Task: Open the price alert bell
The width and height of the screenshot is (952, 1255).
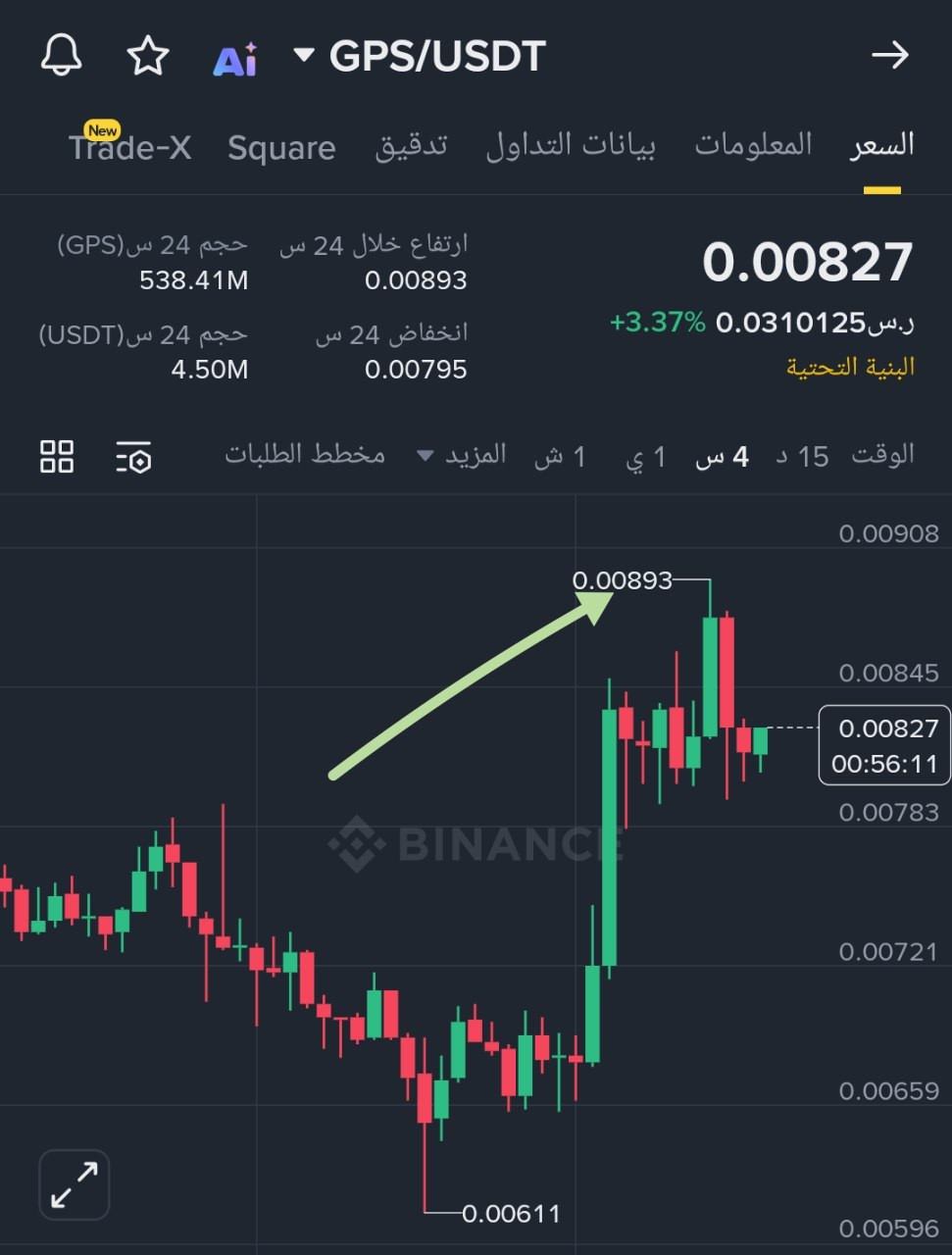Action: tap(61, 55)
